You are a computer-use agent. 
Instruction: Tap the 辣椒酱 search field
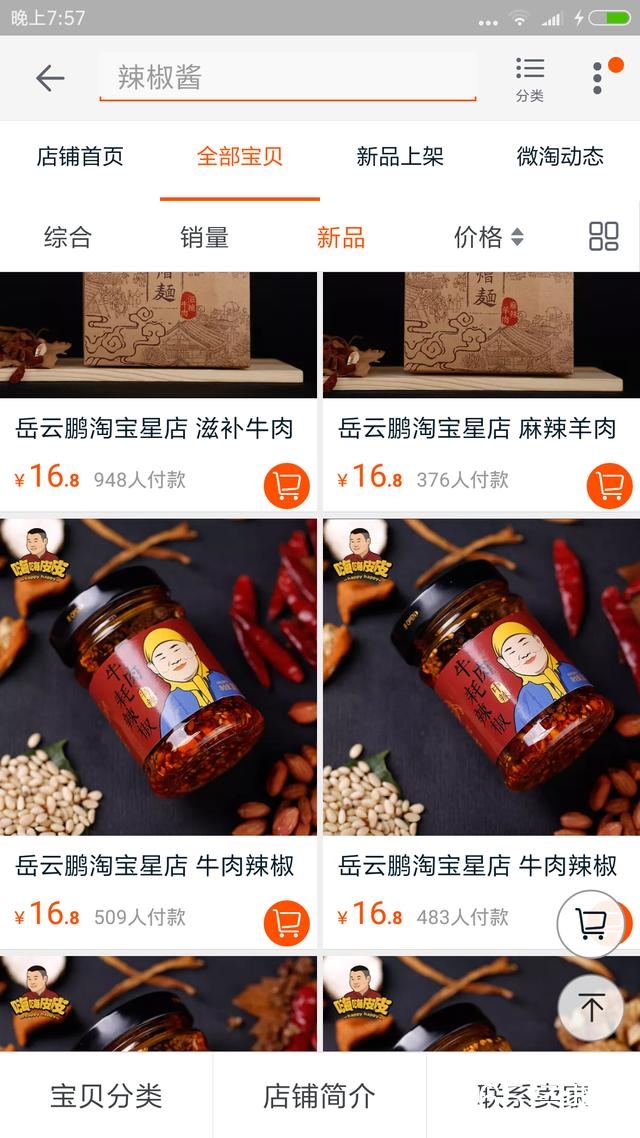(x=287, y=77)
